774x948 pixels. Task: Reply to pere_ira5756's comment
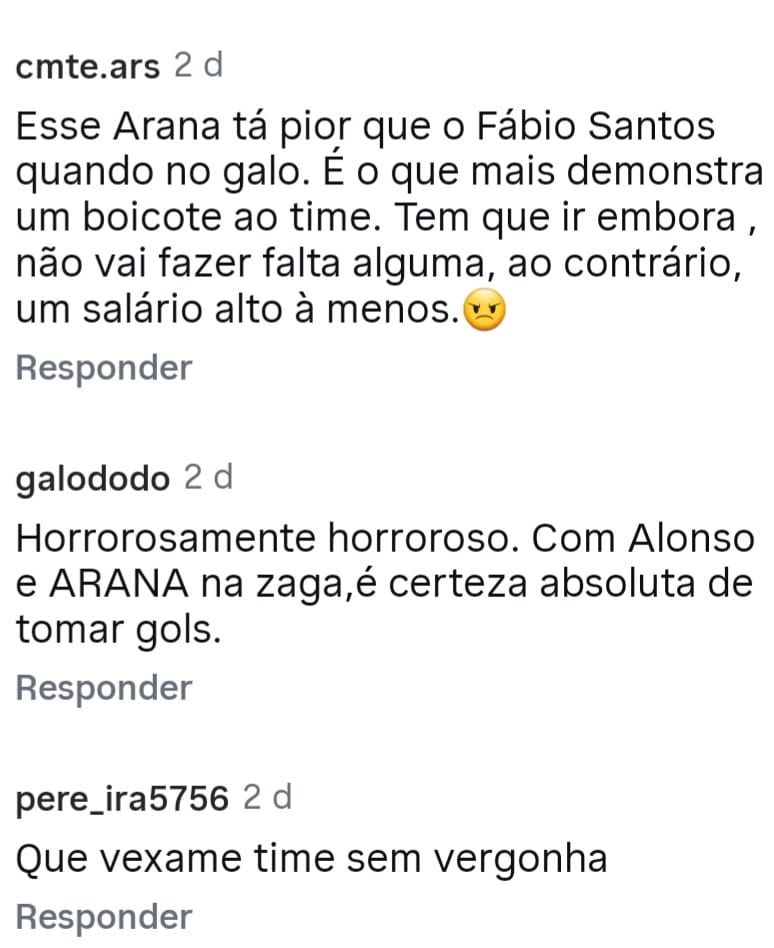pyautogui.click(x=104, y=917)
